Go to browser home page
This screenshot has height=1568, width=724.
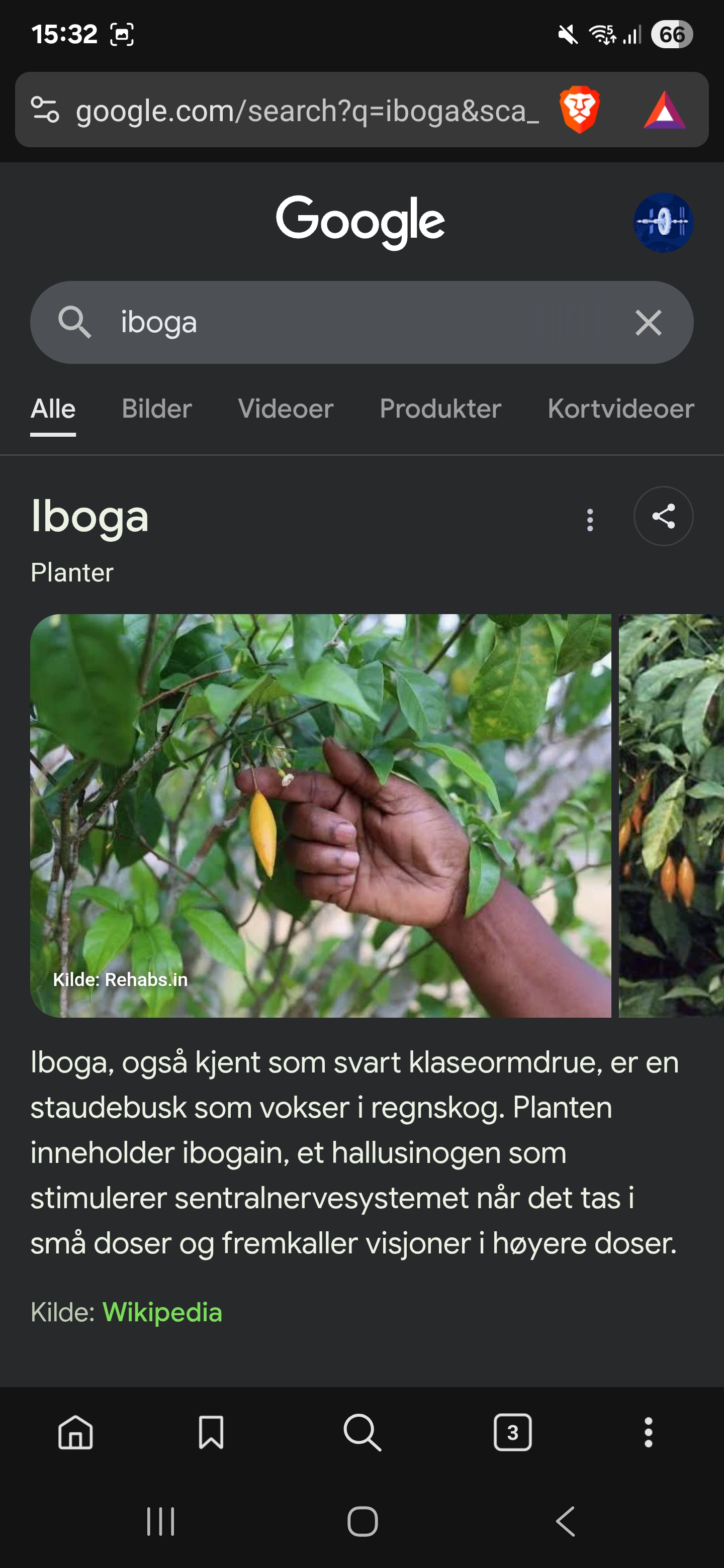point(75,1432)
